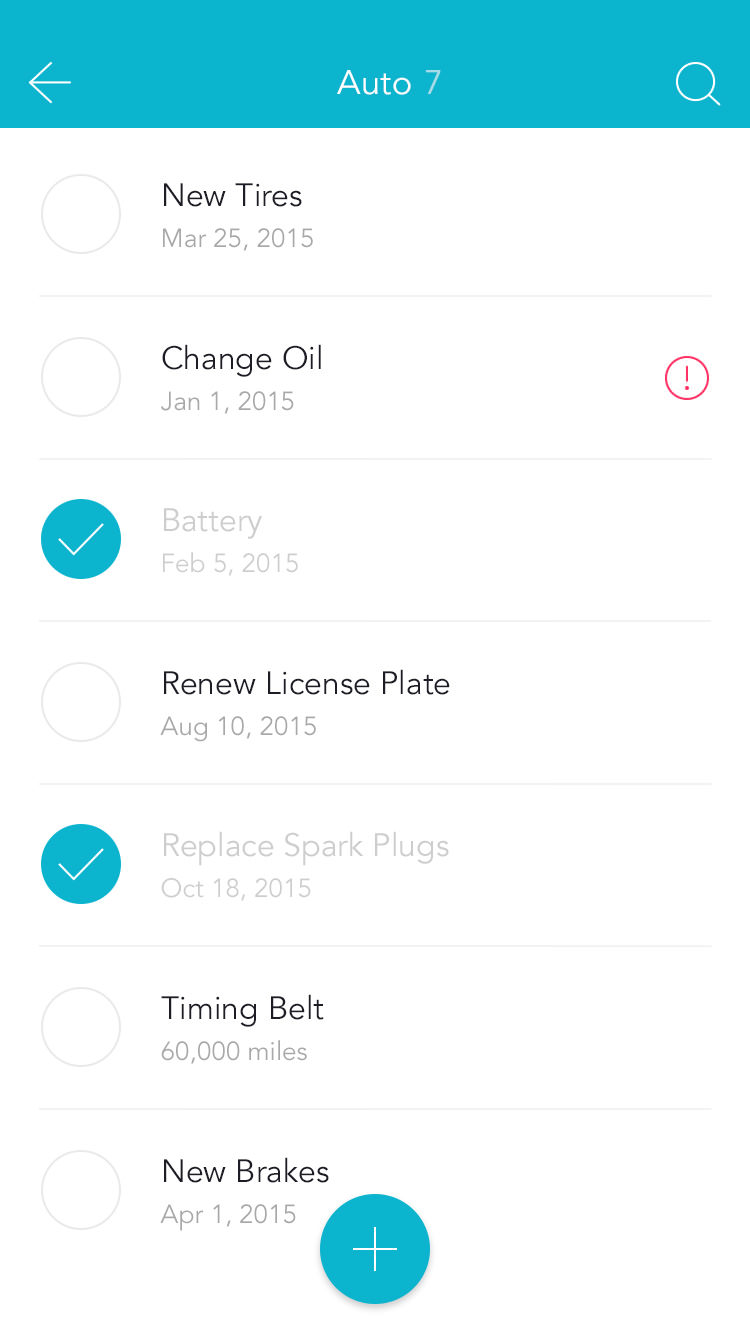Open the Change Oil entry
Screen dimensions: 750x1334
click(x=375, y=378)
